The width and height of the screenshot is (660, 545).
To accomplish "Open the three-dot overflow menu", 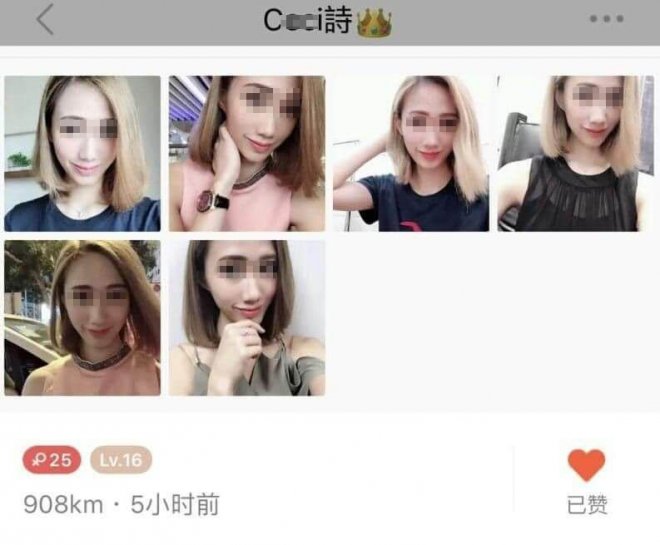I will [607, 21].
